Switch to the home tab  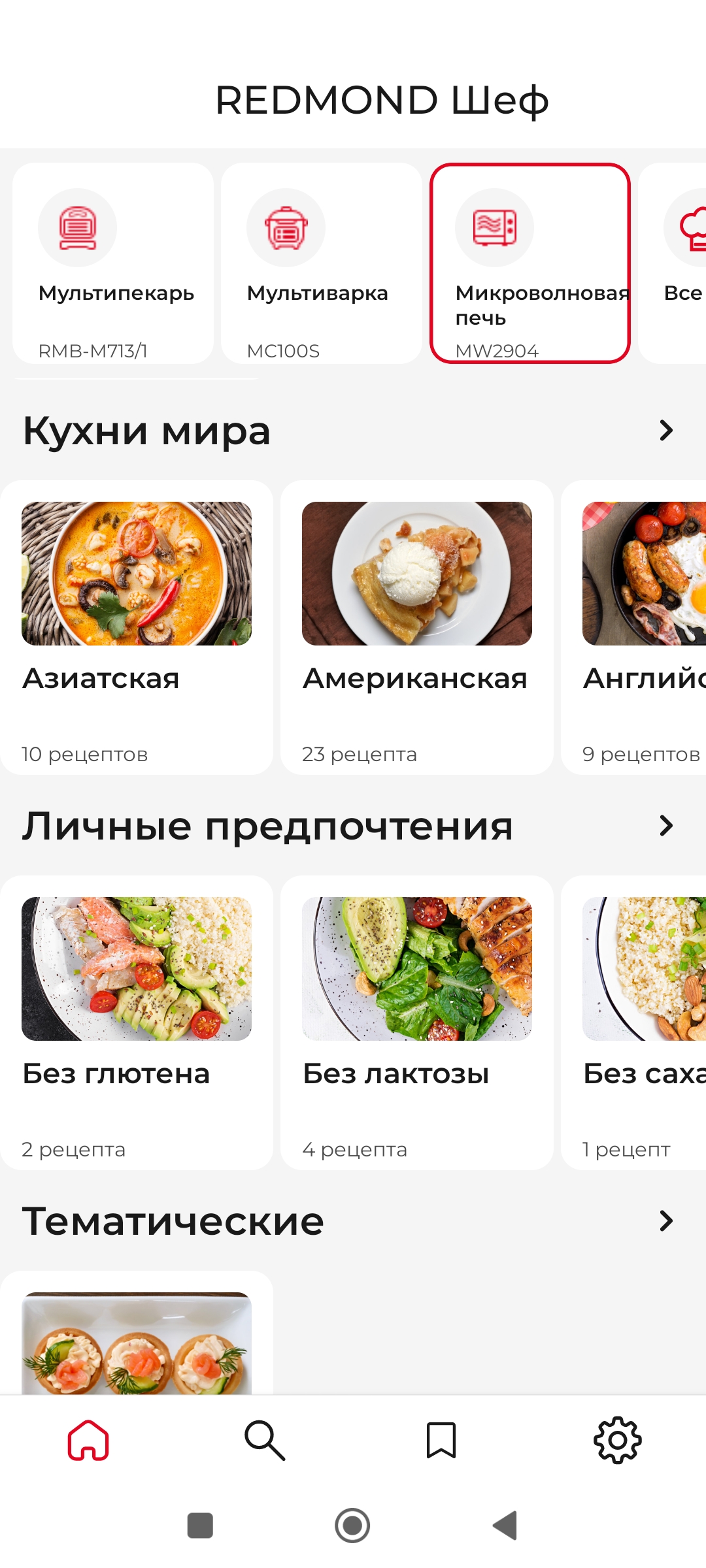click(88, 1440)
